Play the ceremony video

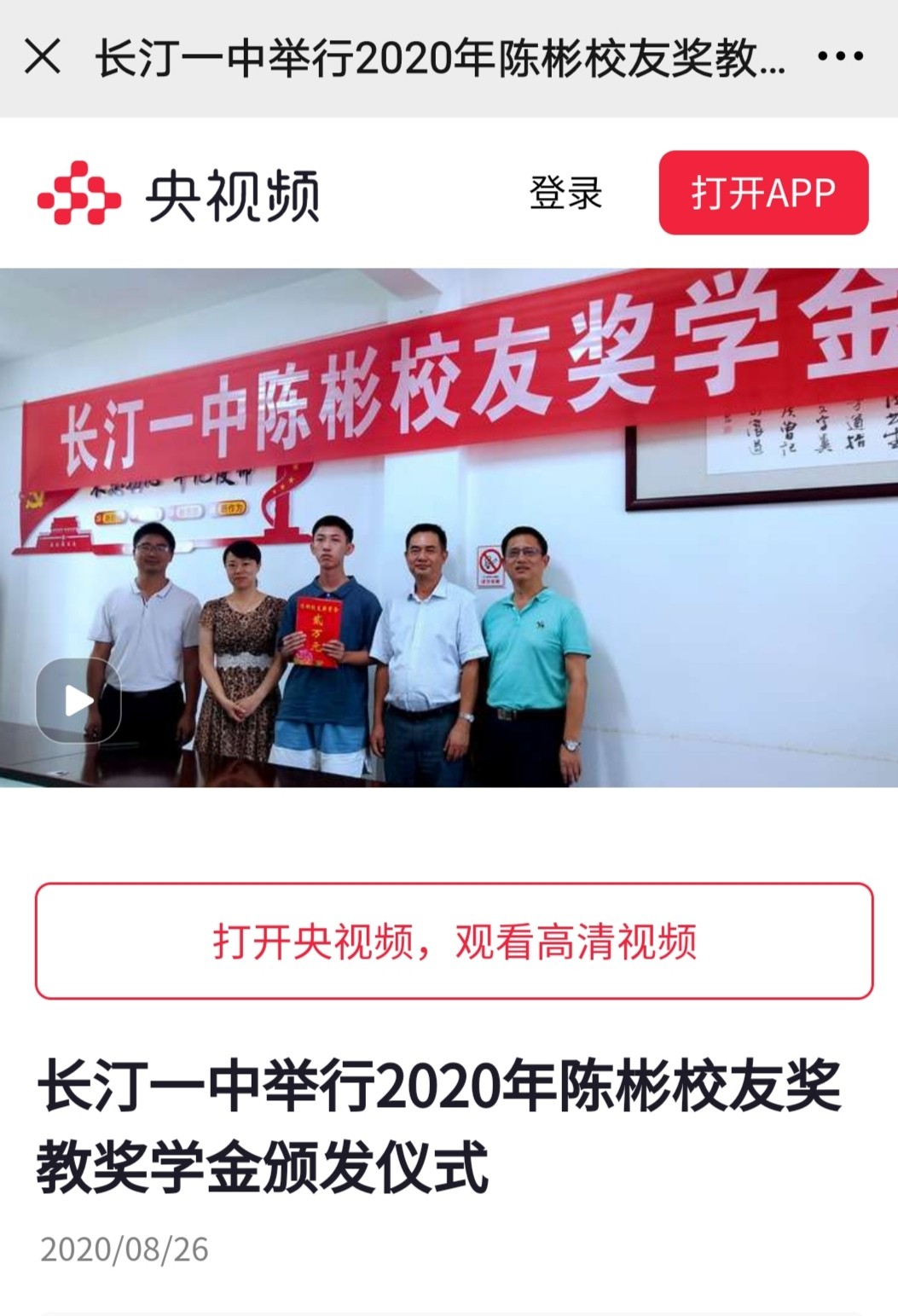coord(78,701)
